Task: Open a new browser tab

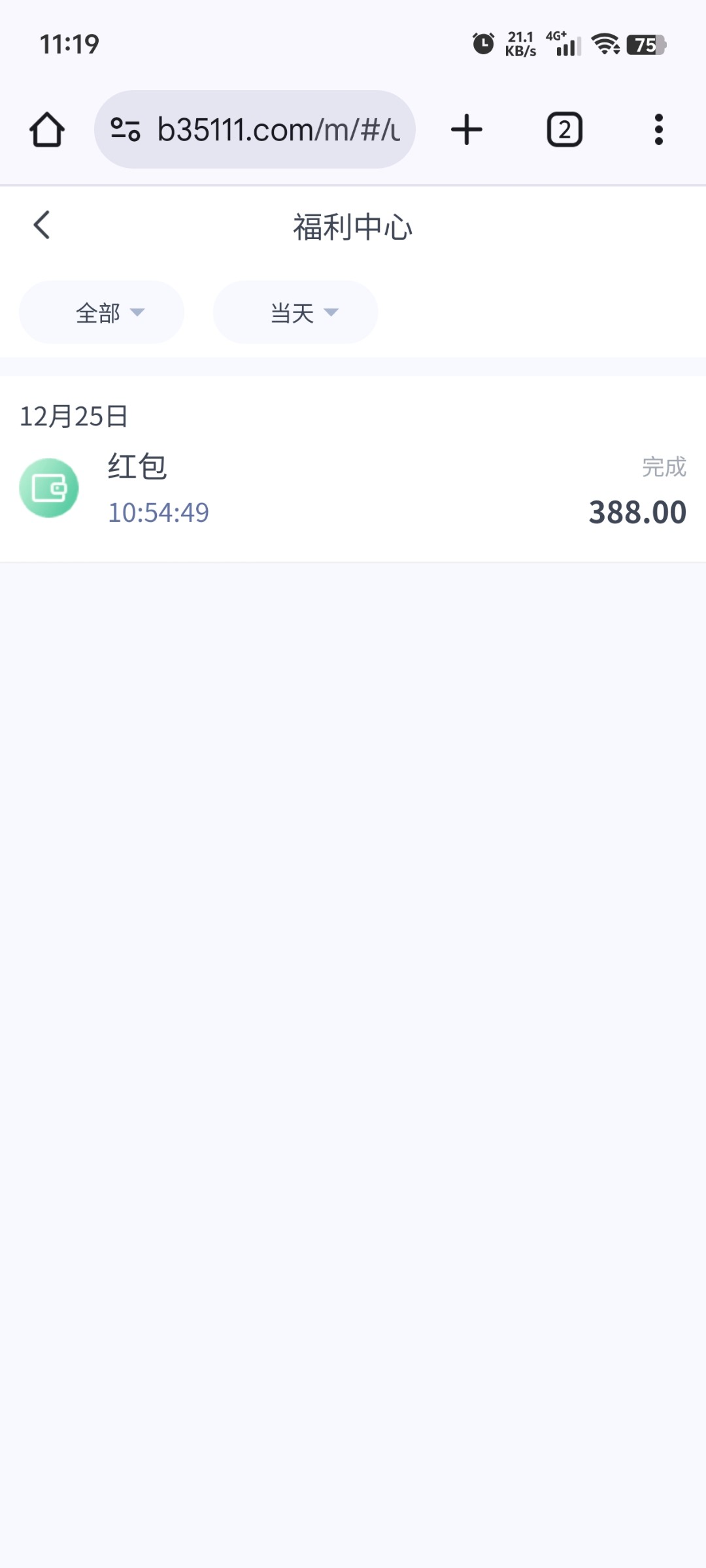Action: pyautogui.click(x=467, y=129)
